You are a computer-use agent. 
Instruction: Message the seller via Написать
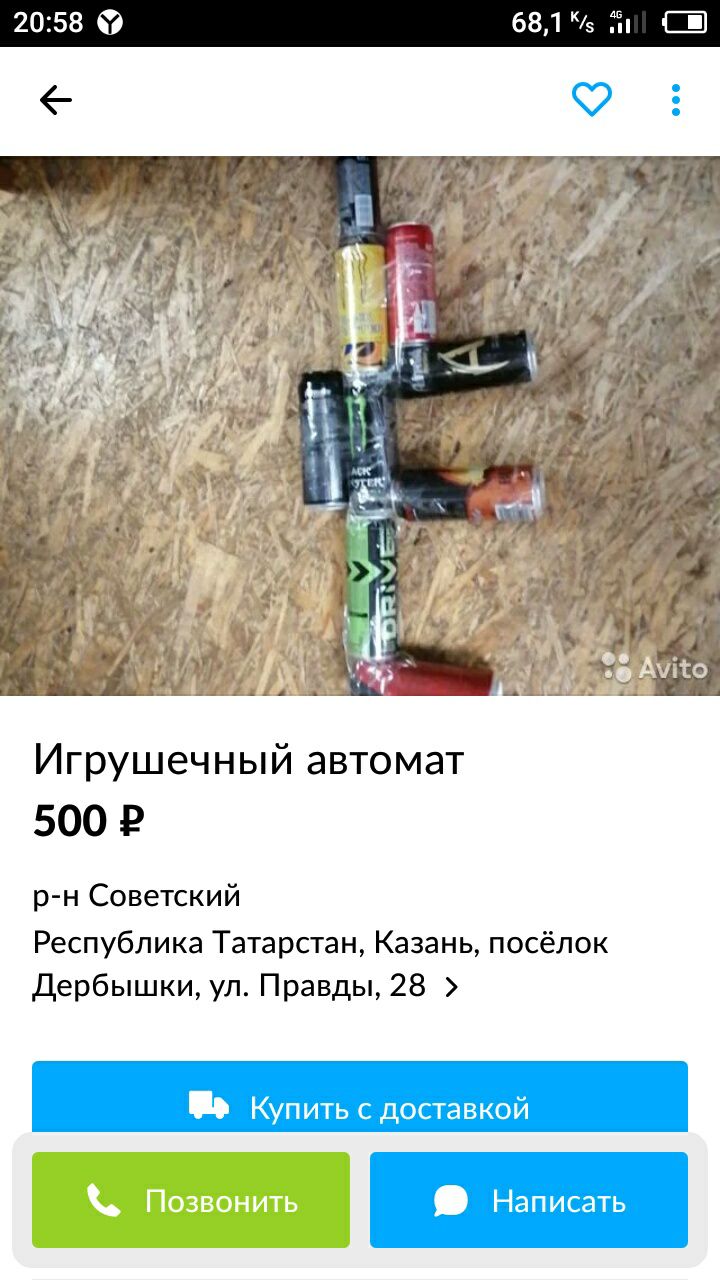click(529, 1200)
